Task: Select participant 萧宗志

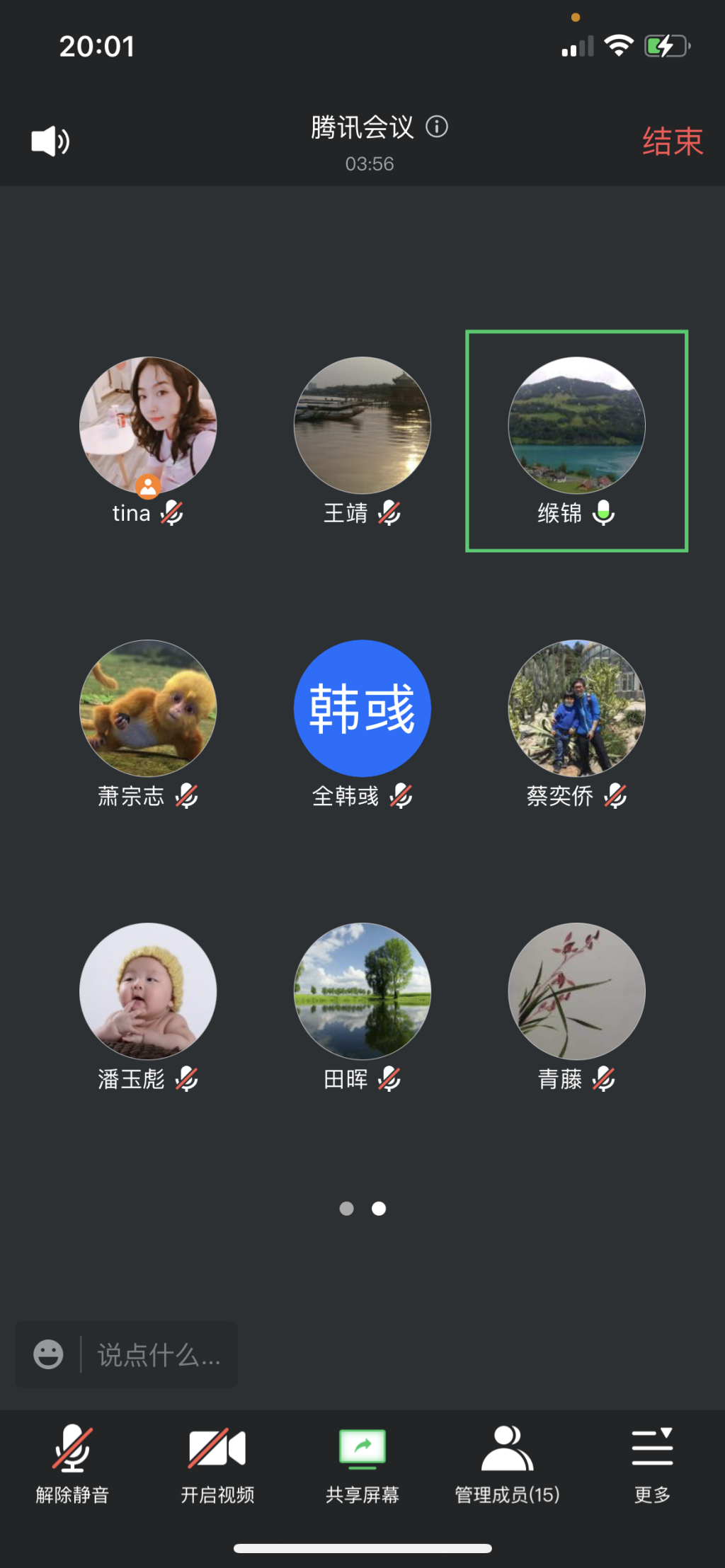Action: coord(148,709)
